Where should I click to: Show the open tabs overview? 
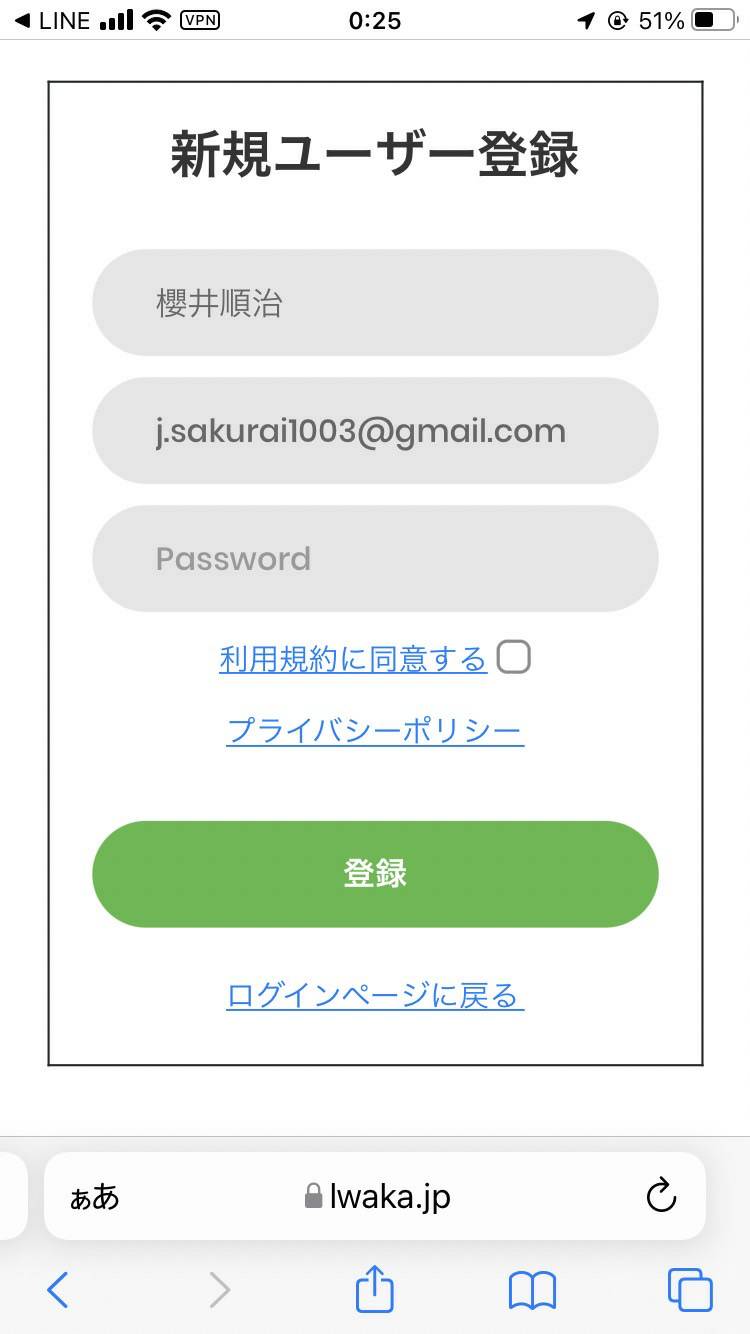pos(690,1290)
